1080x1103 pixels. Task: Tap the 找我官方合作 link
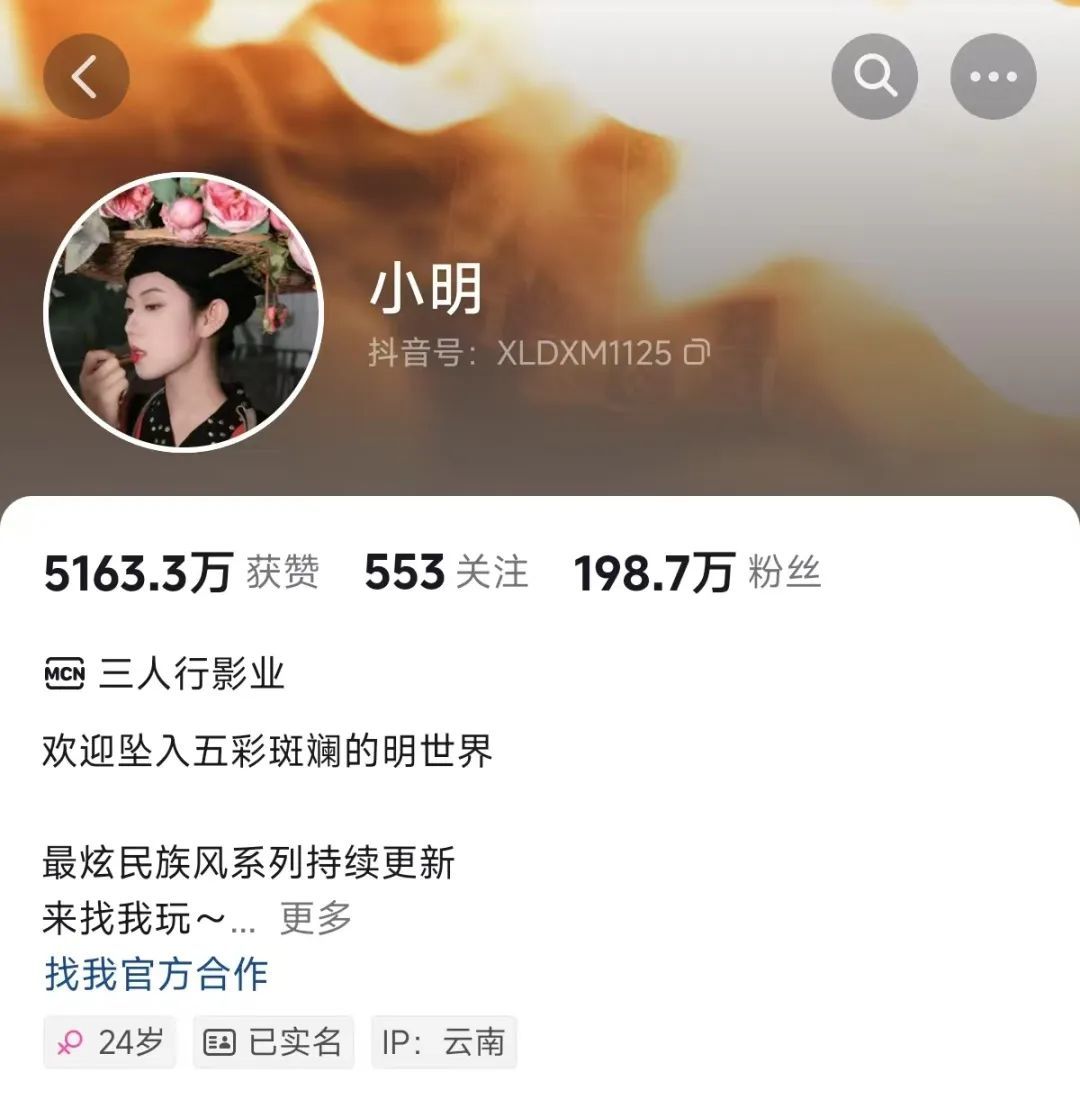(x=157, y=973)
